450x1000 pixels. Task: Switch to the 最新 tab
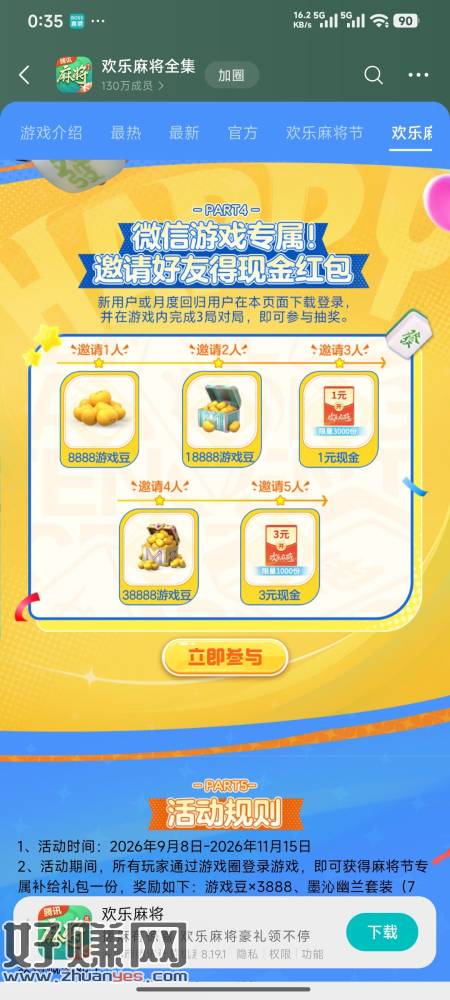[184, 133]
